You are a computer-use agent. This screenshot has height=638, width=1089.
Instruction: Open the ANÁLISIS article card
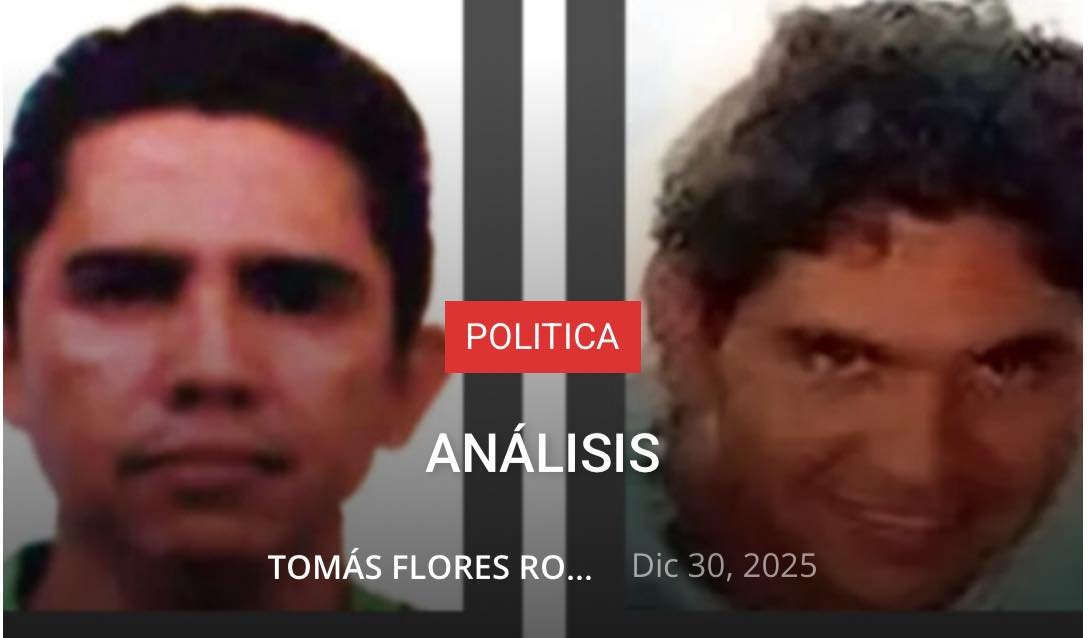pos(543,455)
